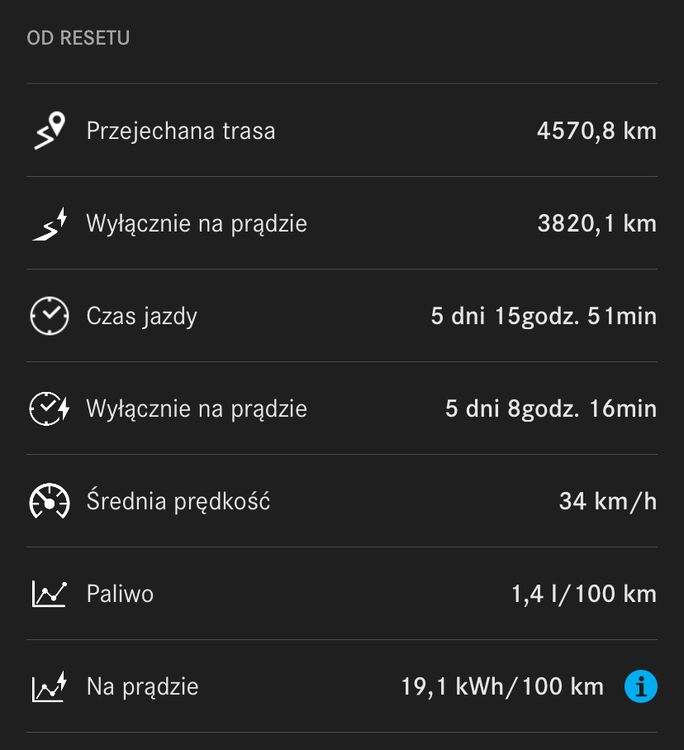Open info icon beside Na prądzie consumption

641,687
